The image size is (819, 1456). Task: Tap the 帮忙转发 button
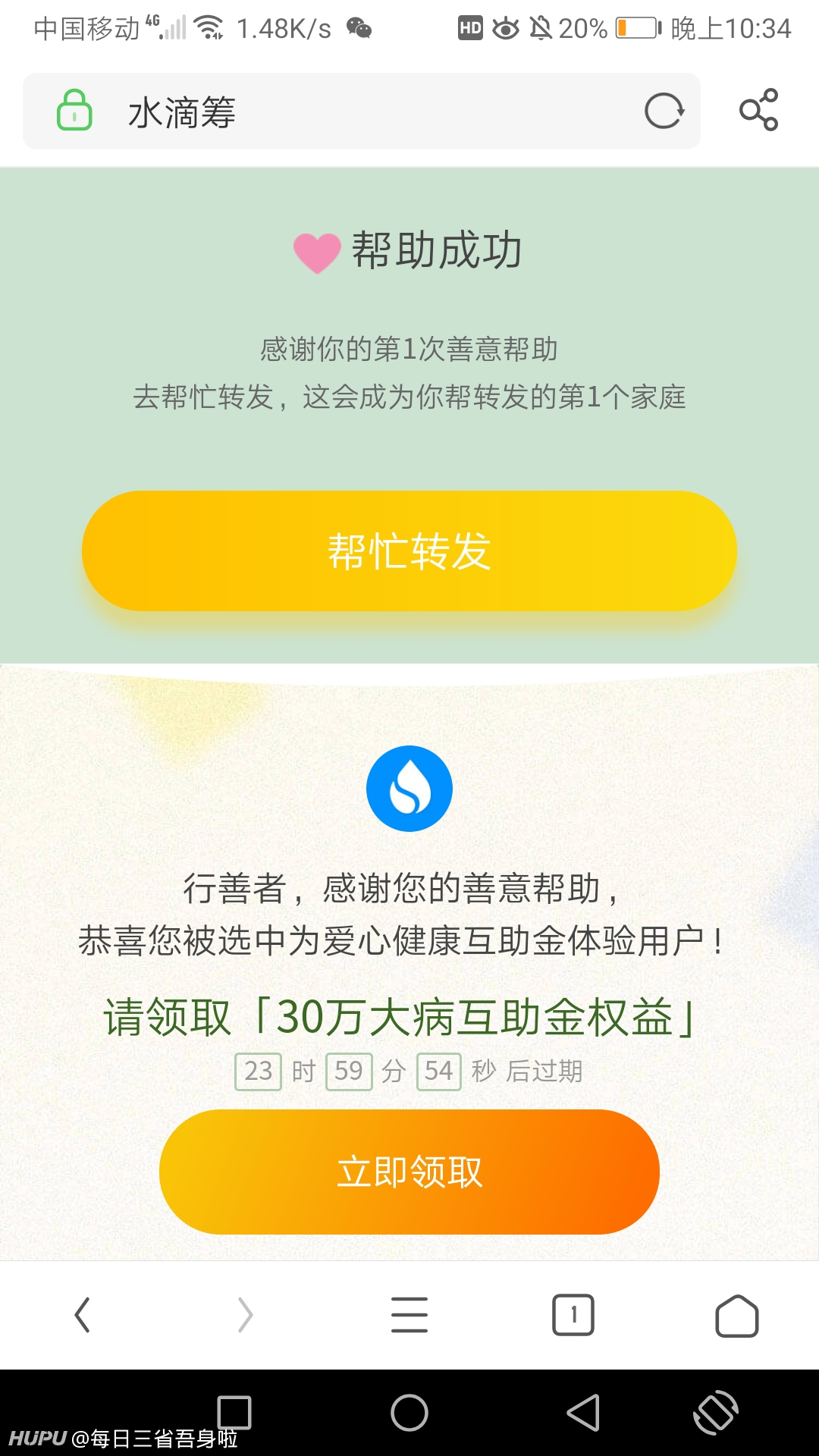pos(409,551)
